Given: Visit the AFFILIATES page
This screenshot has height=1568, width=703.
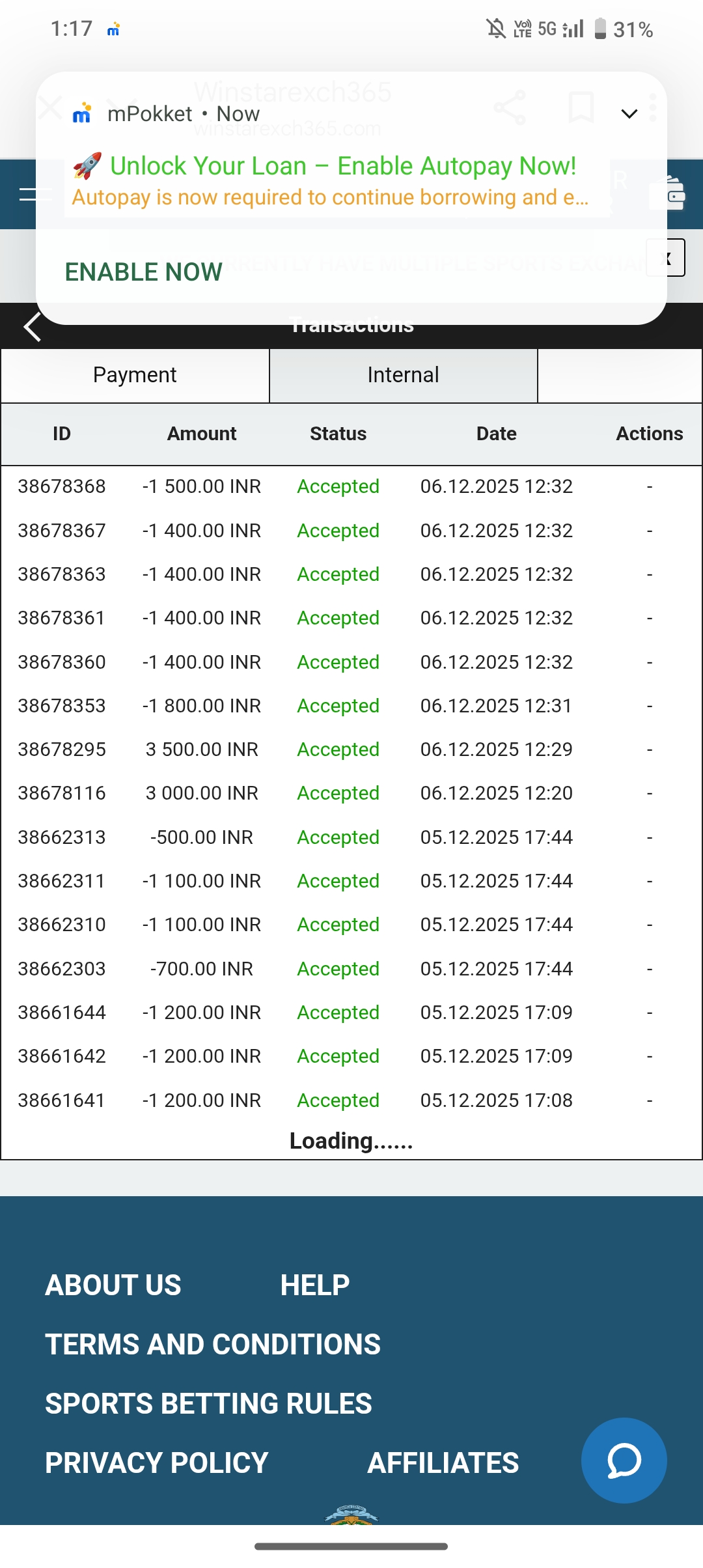Looking at the screenshot, I should click(x=443, y=1463).
